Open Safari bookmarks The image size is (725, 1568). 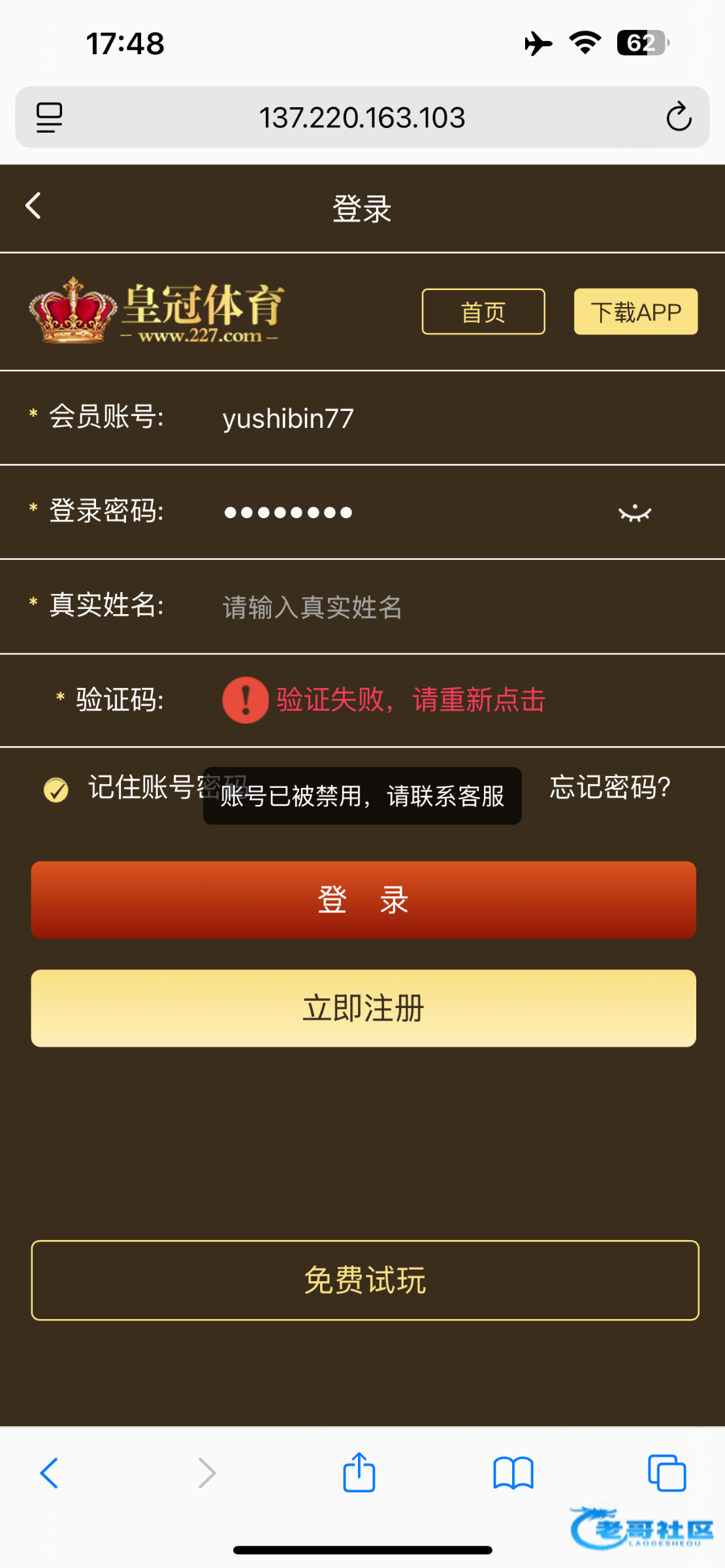point(513,1473)
